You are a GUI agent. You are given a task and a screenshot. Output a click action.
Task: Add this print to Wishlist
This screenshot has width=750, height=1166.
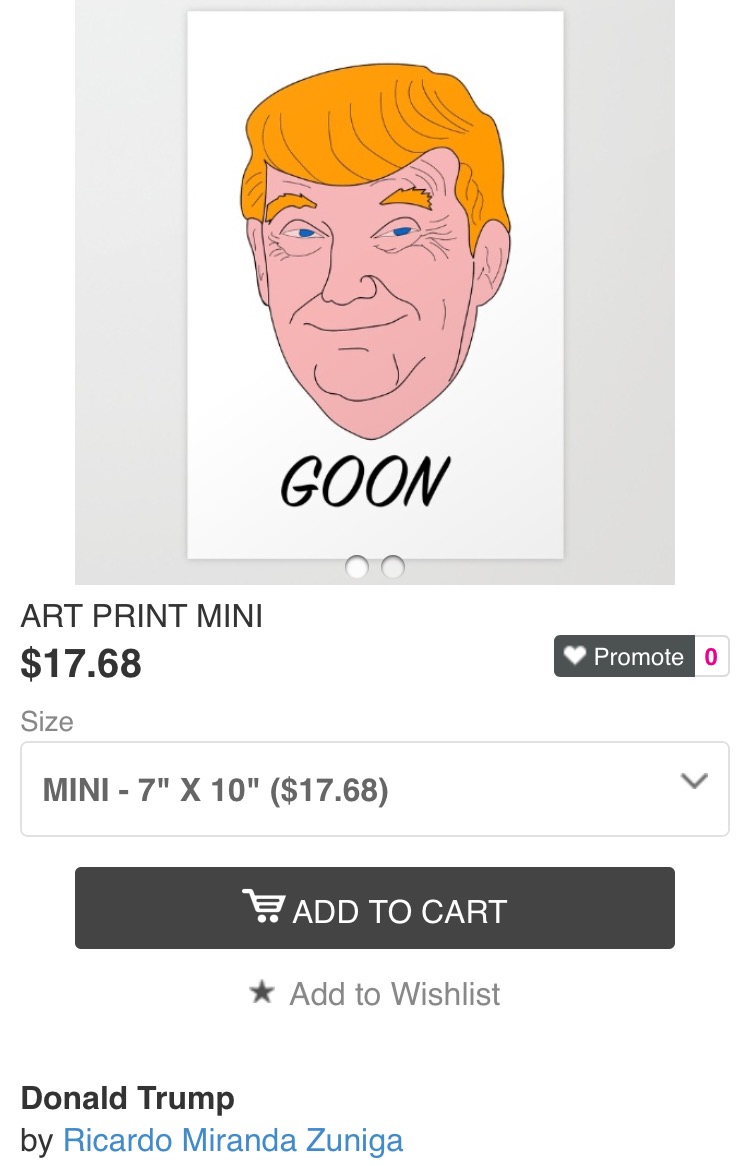pyautogui.click(x=375, y=994)
